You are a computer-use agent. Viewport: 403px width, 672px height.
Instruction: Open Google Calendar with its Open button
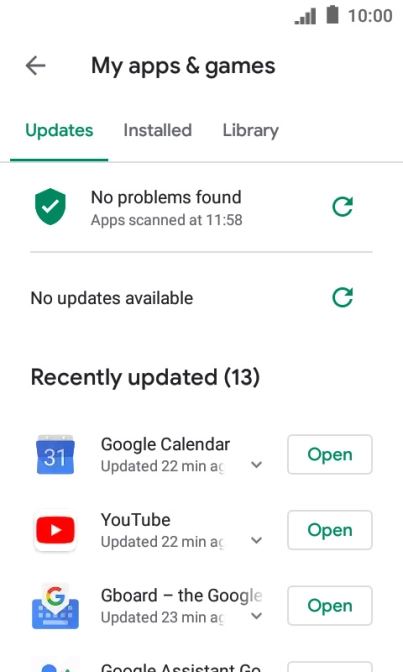click(x=330, y=454)
